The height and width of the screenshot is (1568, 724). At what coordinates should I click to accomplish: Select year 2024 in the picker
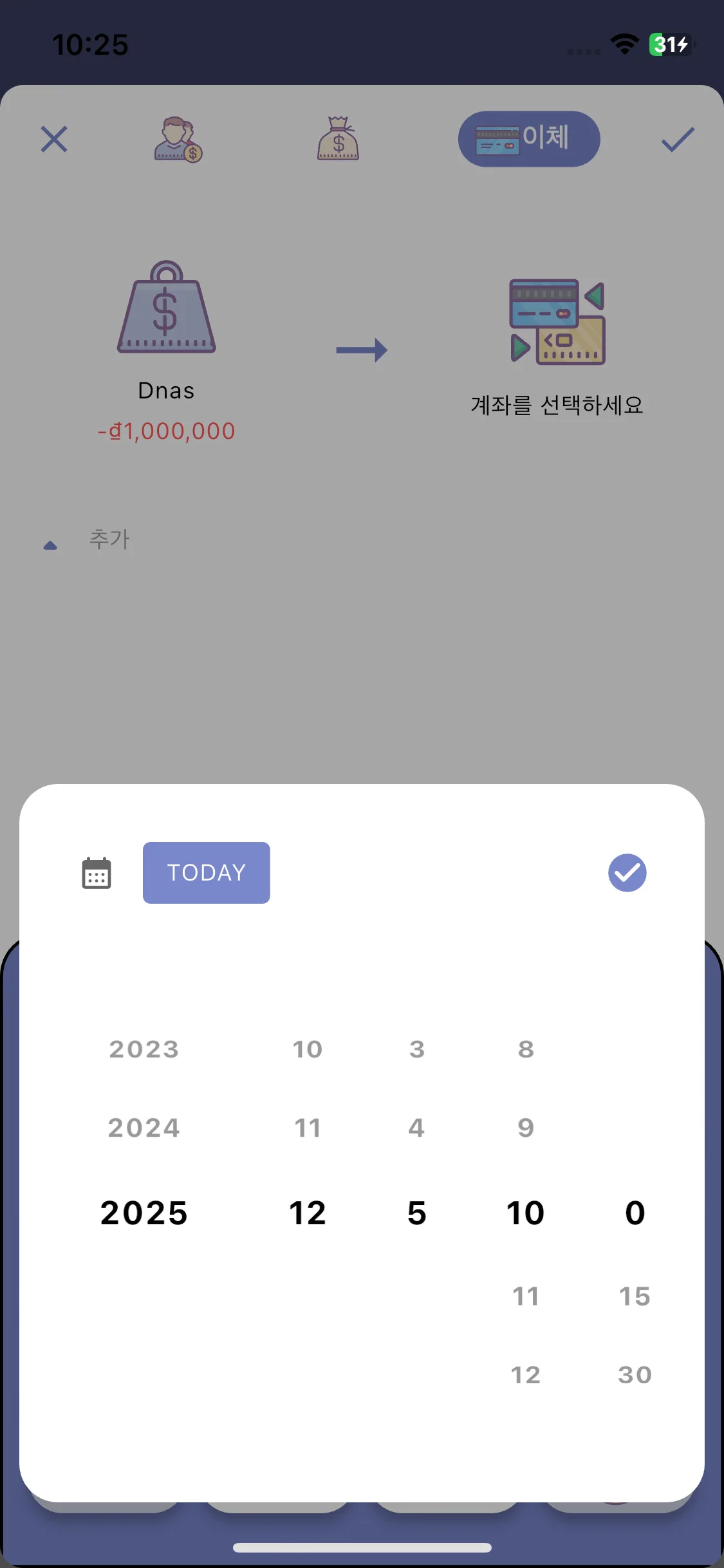(x=144, y=1128)
